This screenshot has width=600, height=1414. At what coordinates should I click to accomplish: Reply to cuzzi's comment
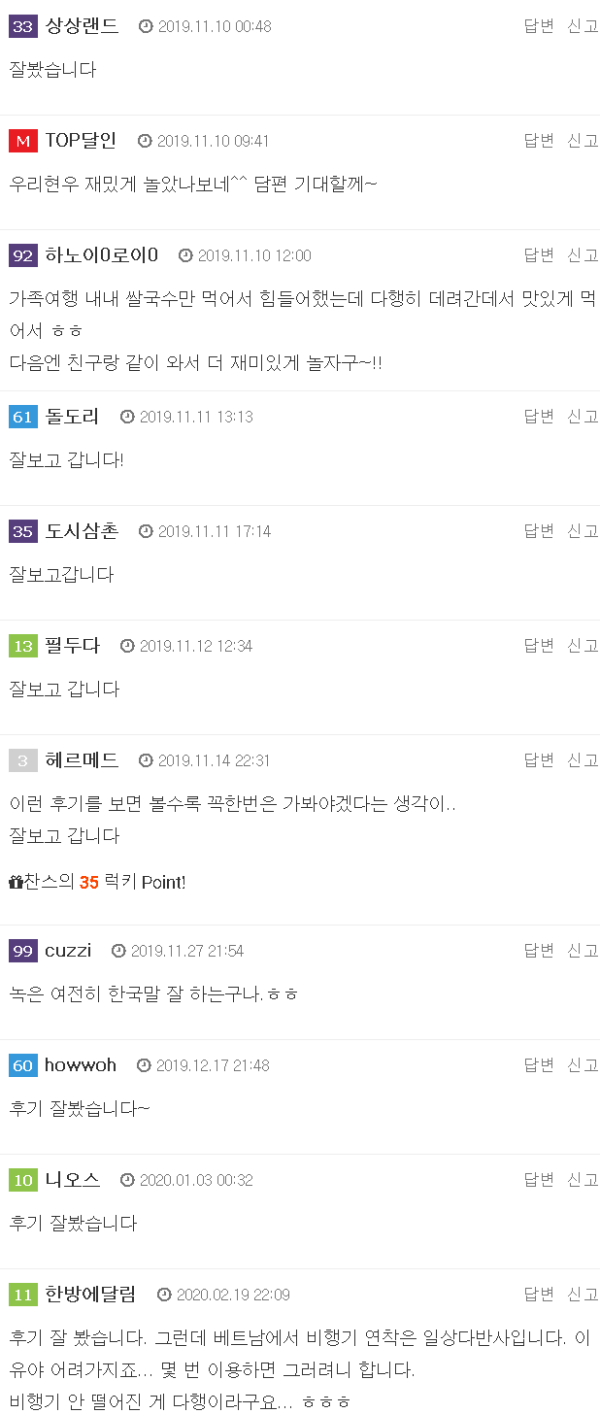tap(538, 950)
